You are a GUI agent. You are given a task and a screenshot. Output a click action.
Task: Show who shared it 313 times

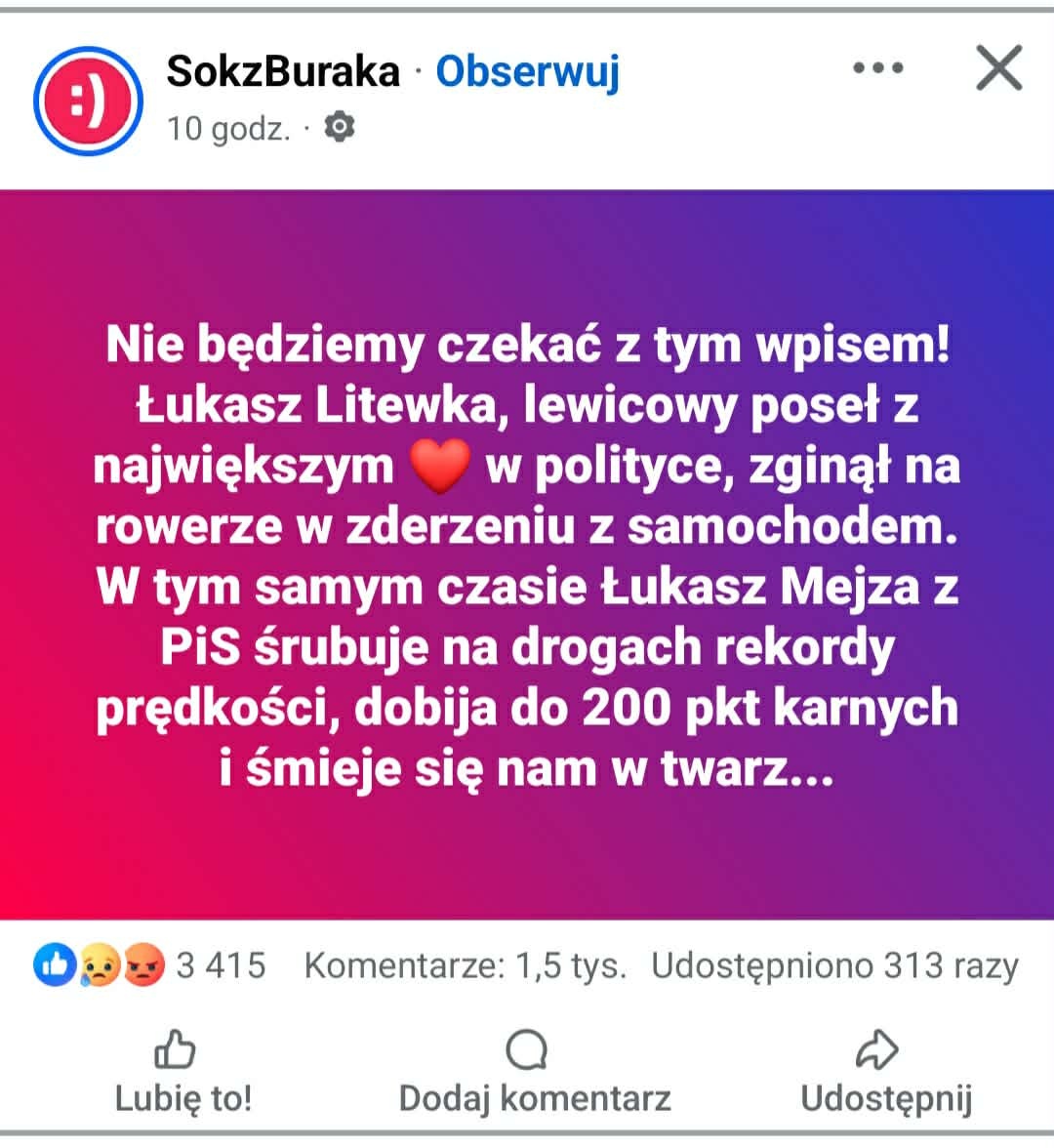[x=834, y=965]
